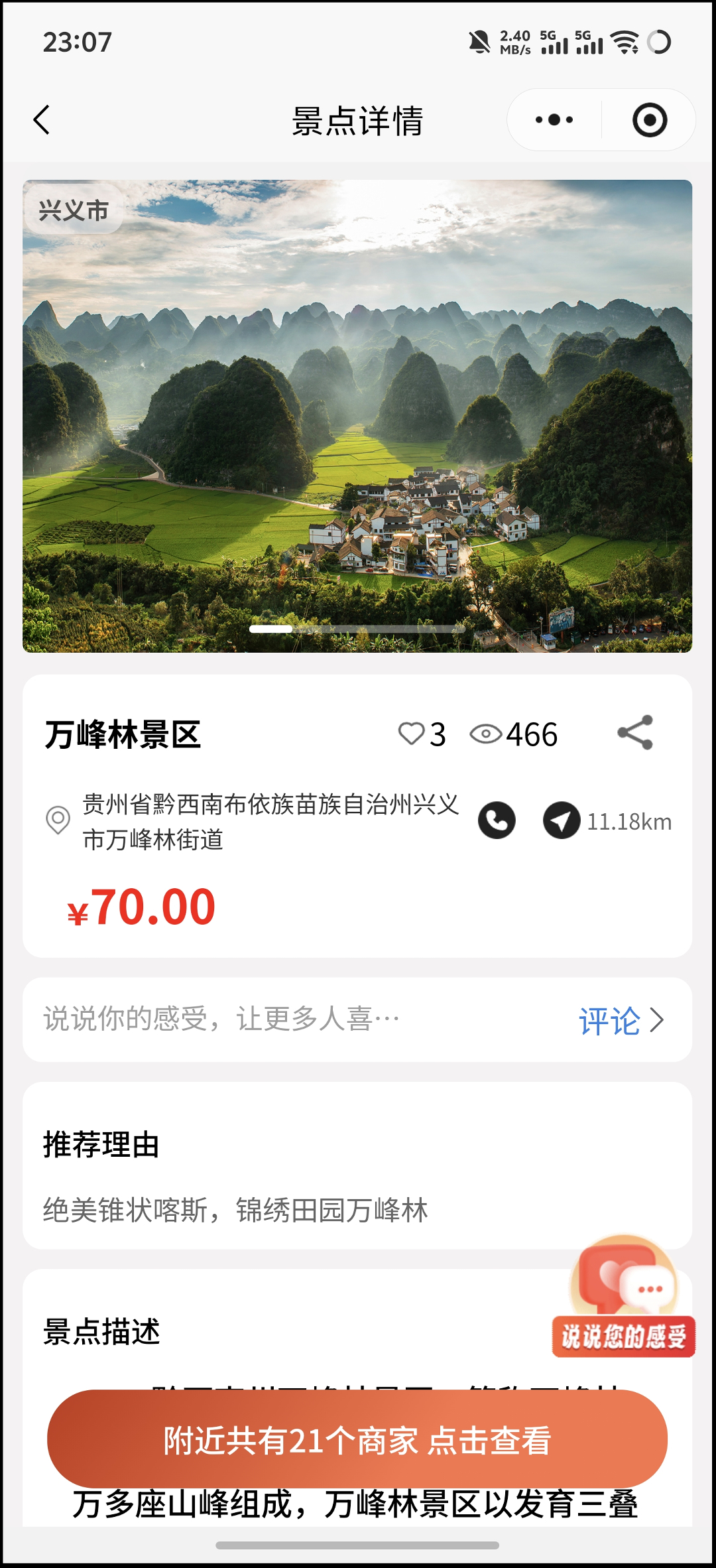Screen dimensions: 716x1568
Task: Tap the comment field to share your thoughts
Action: [x=265, y=1019]
